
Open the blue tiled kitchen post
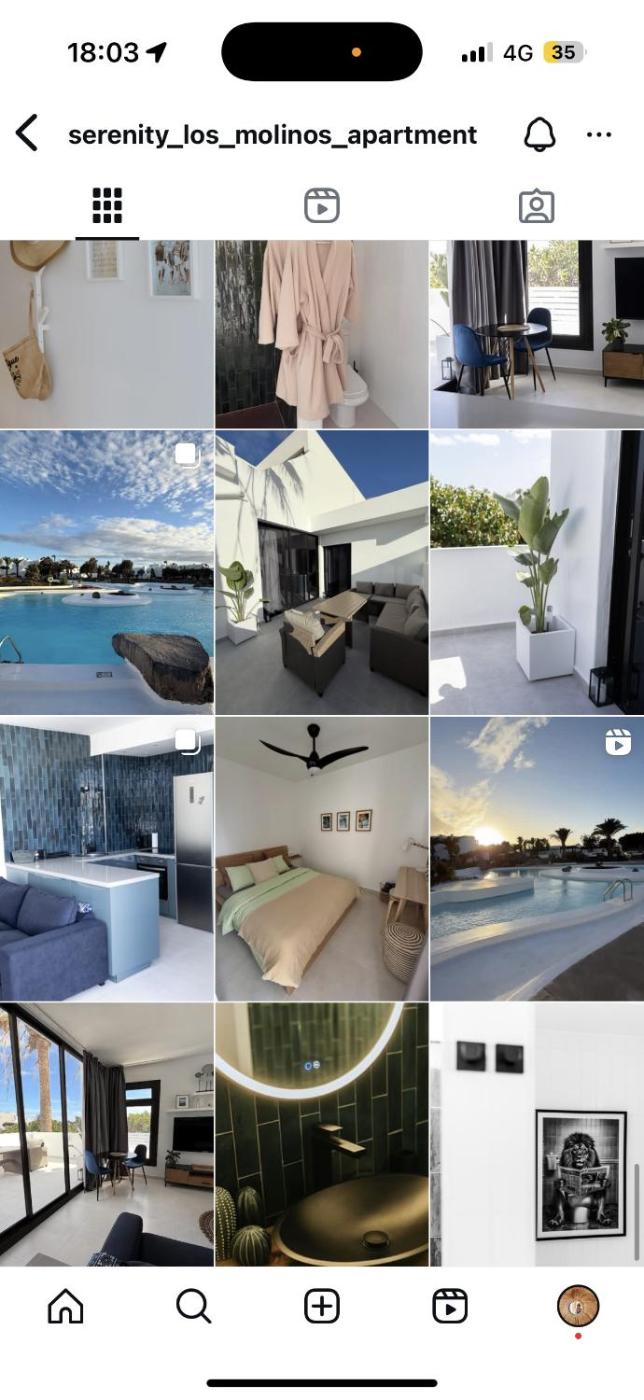[106, 858]
